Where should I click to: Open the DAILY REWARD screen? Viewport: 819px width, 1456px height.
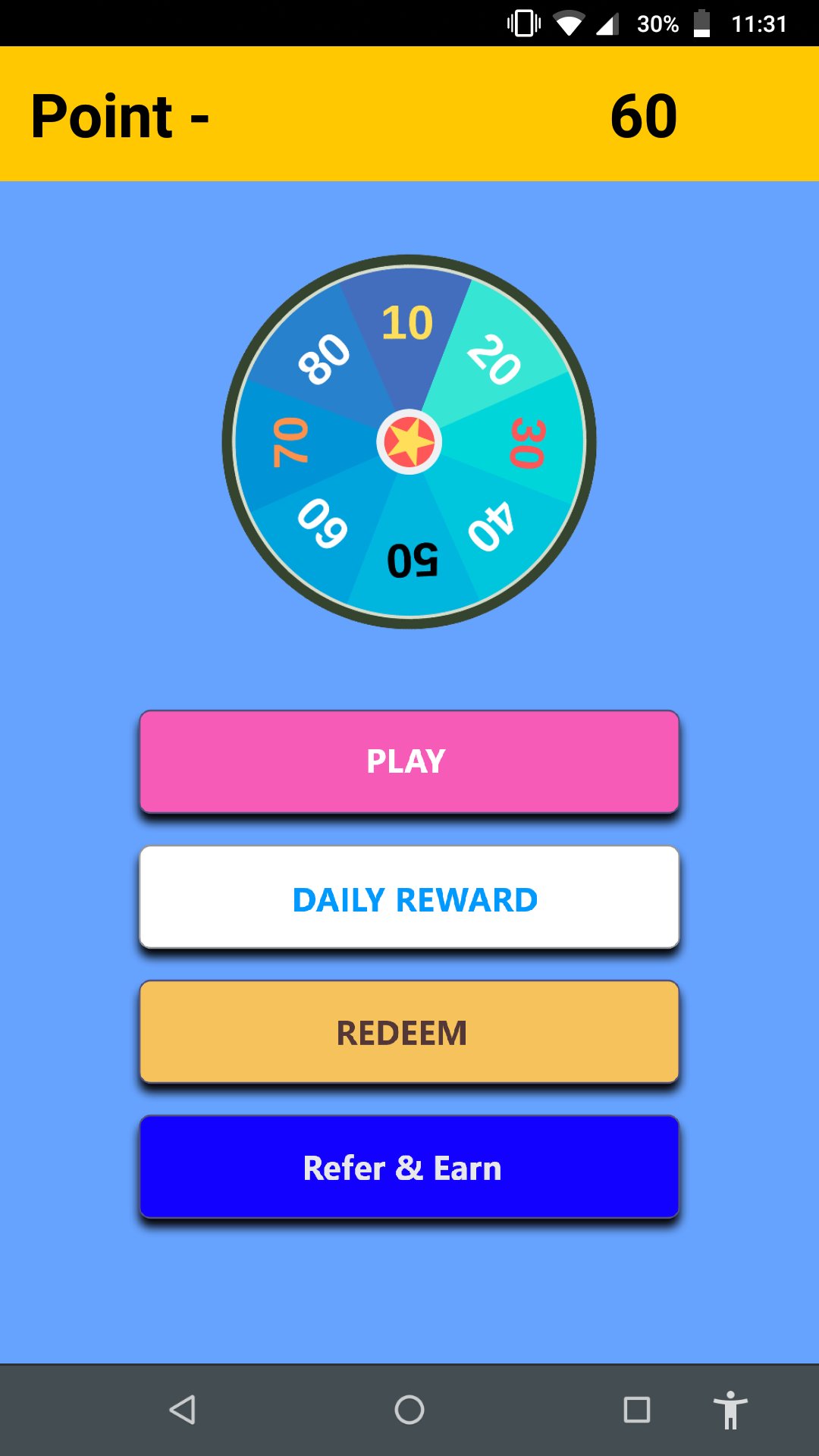[x=409, y=899]
